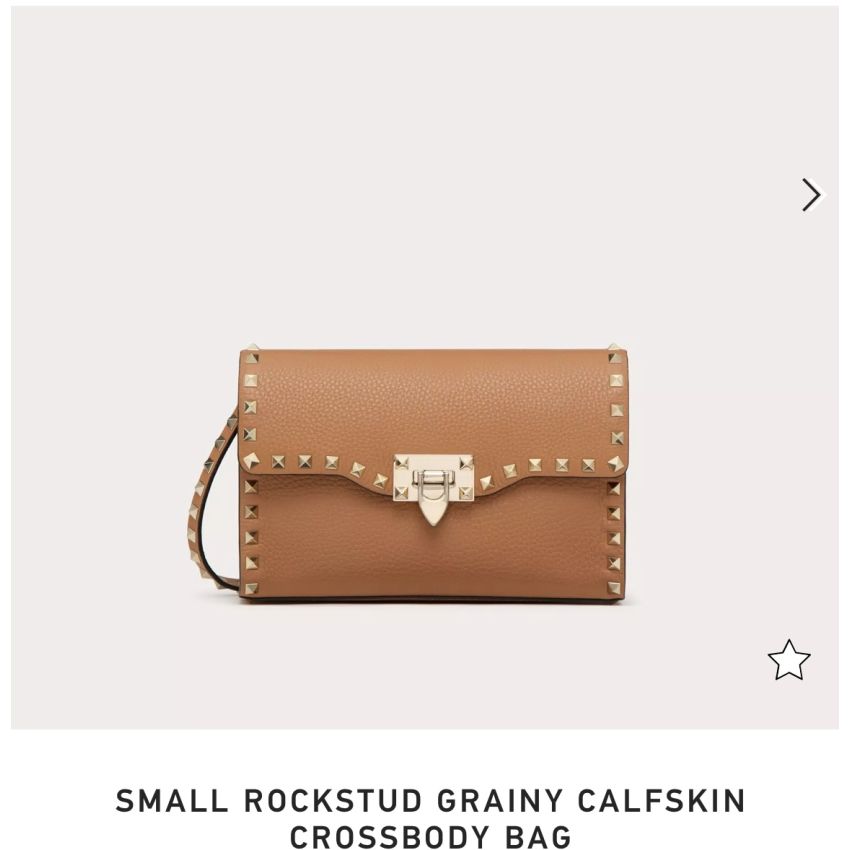Show the next product photo
850x850 pixels.
[x=811, y=195]
